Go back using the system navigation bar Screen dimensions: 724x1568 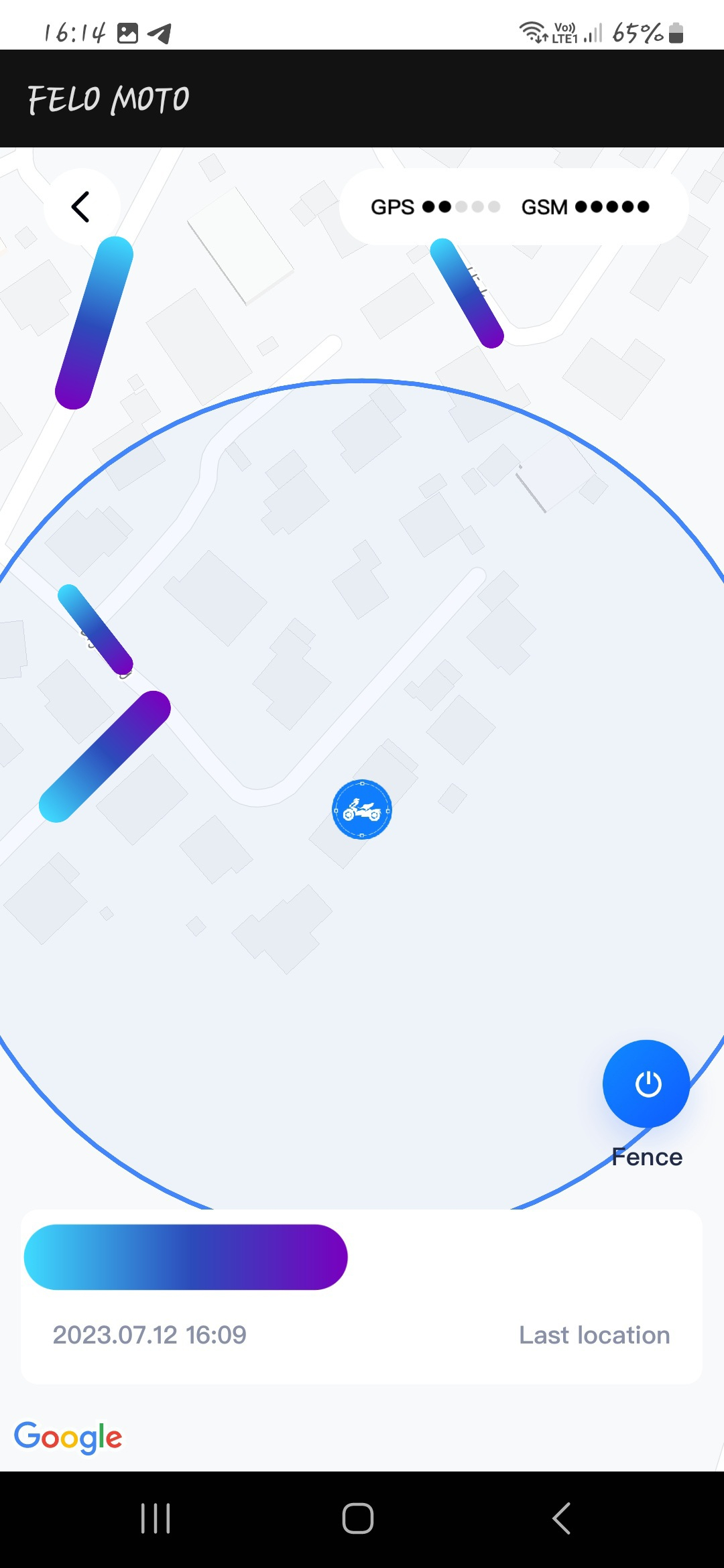point(561,1518)
